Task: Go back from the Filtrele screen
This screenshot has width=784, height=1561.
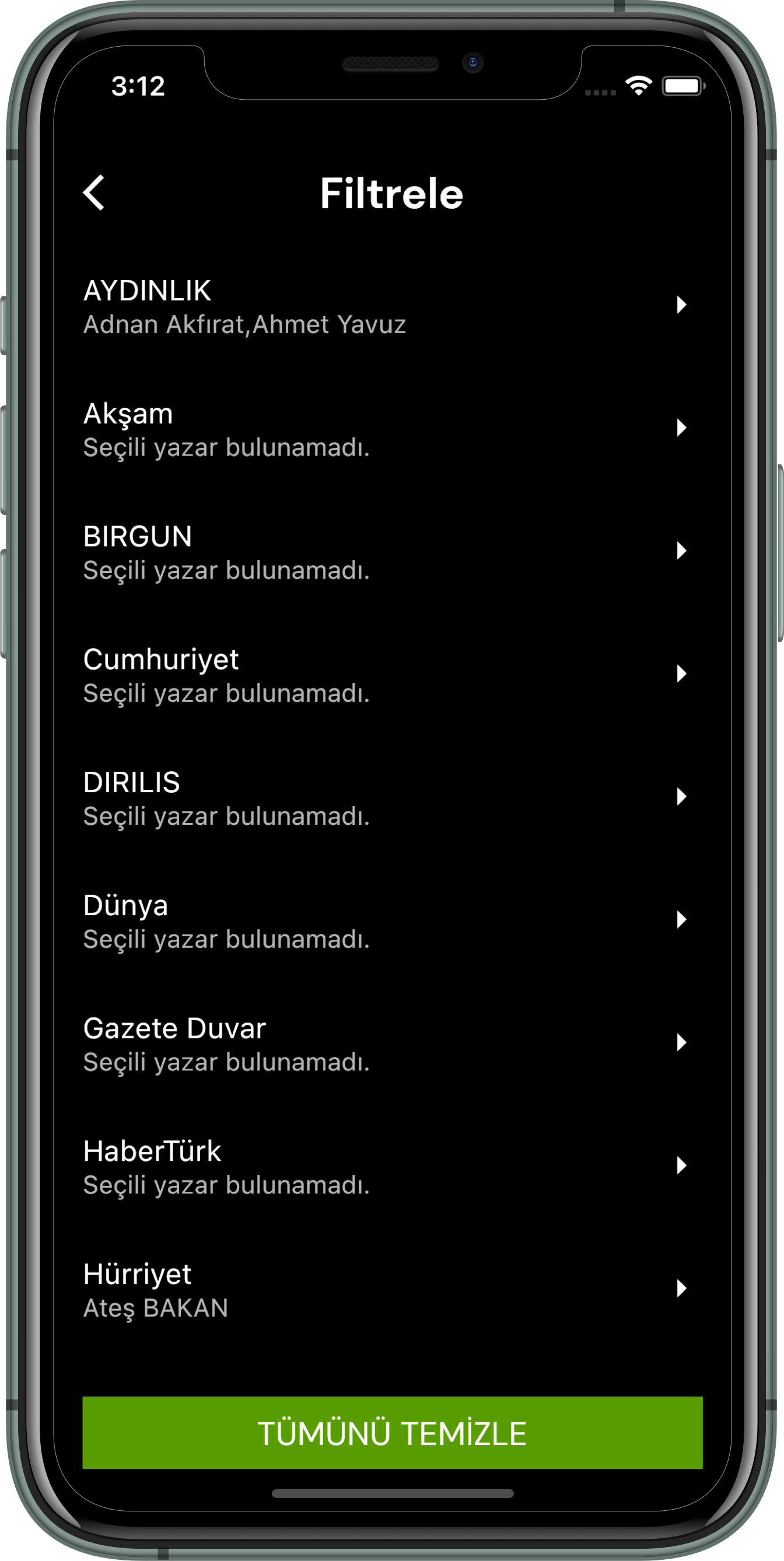Action: (x=94, y=193)
